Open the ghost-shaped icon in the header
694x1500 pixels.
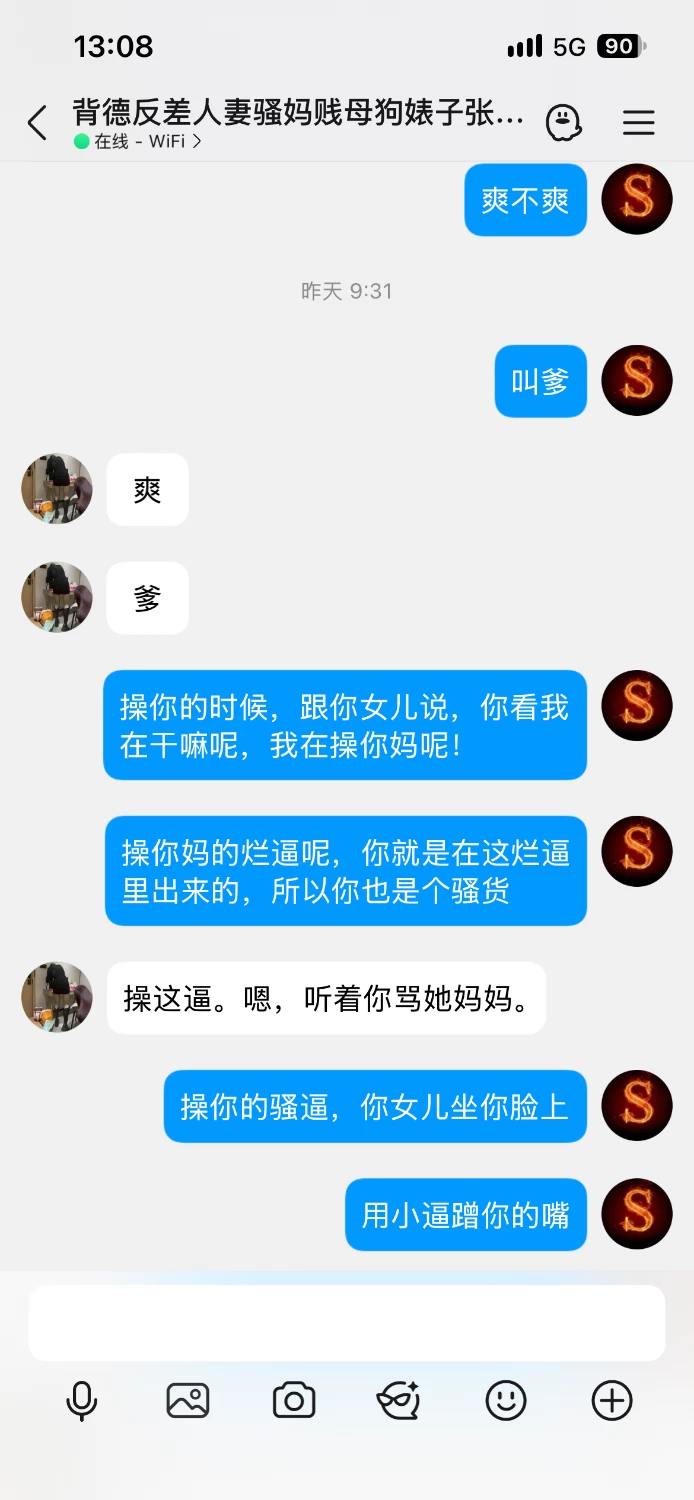click(563, 123)
